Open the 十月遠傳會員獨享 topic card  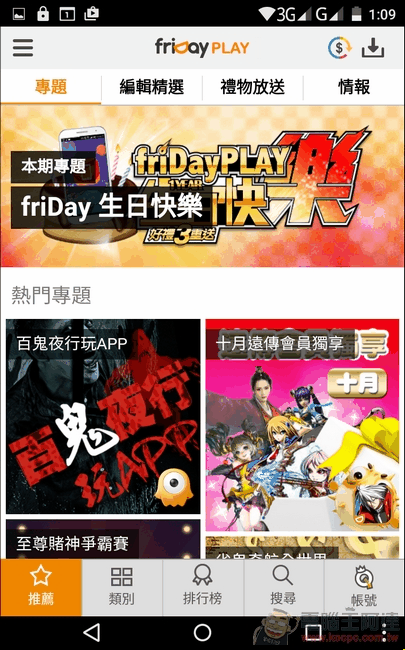tap(302, 425)
